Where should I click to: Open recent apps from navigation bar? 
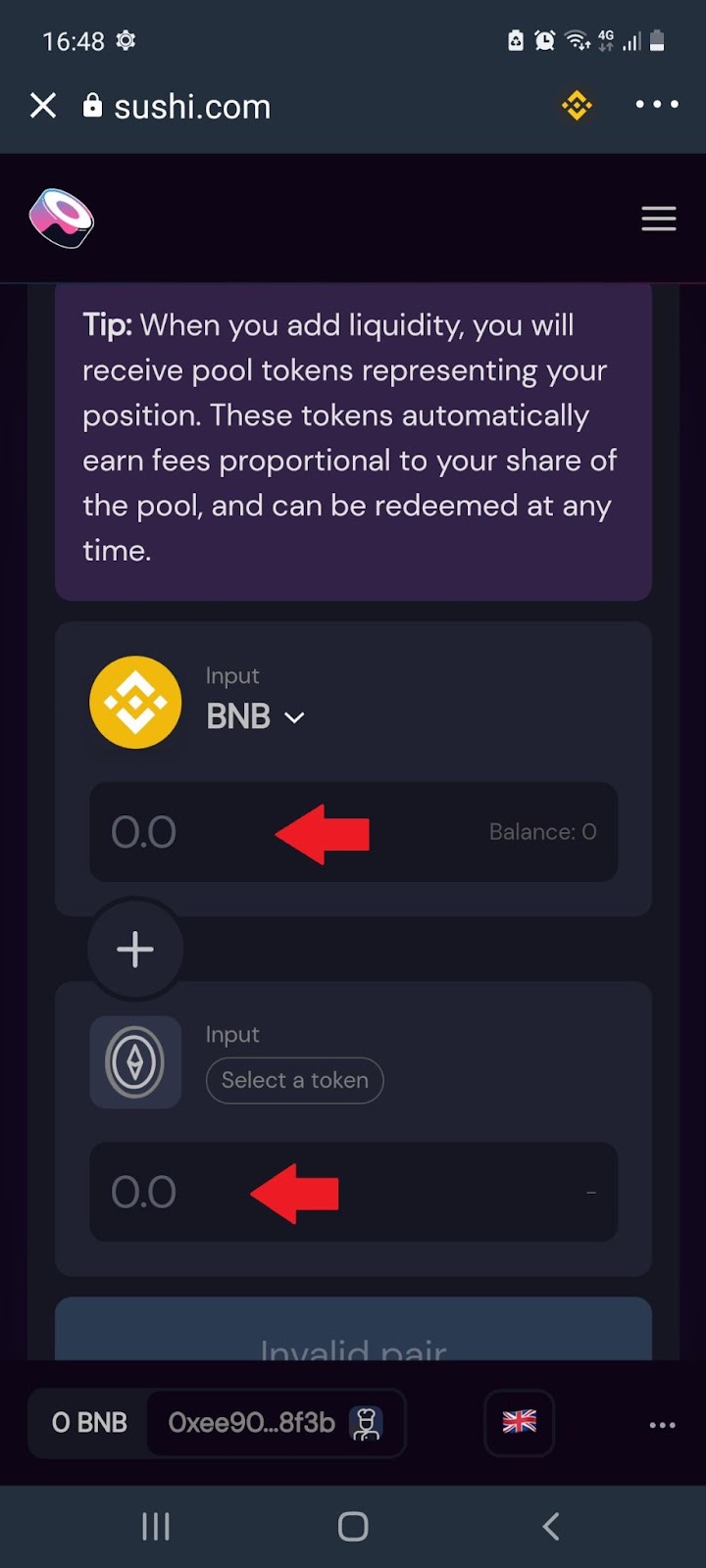[156, 1526]
